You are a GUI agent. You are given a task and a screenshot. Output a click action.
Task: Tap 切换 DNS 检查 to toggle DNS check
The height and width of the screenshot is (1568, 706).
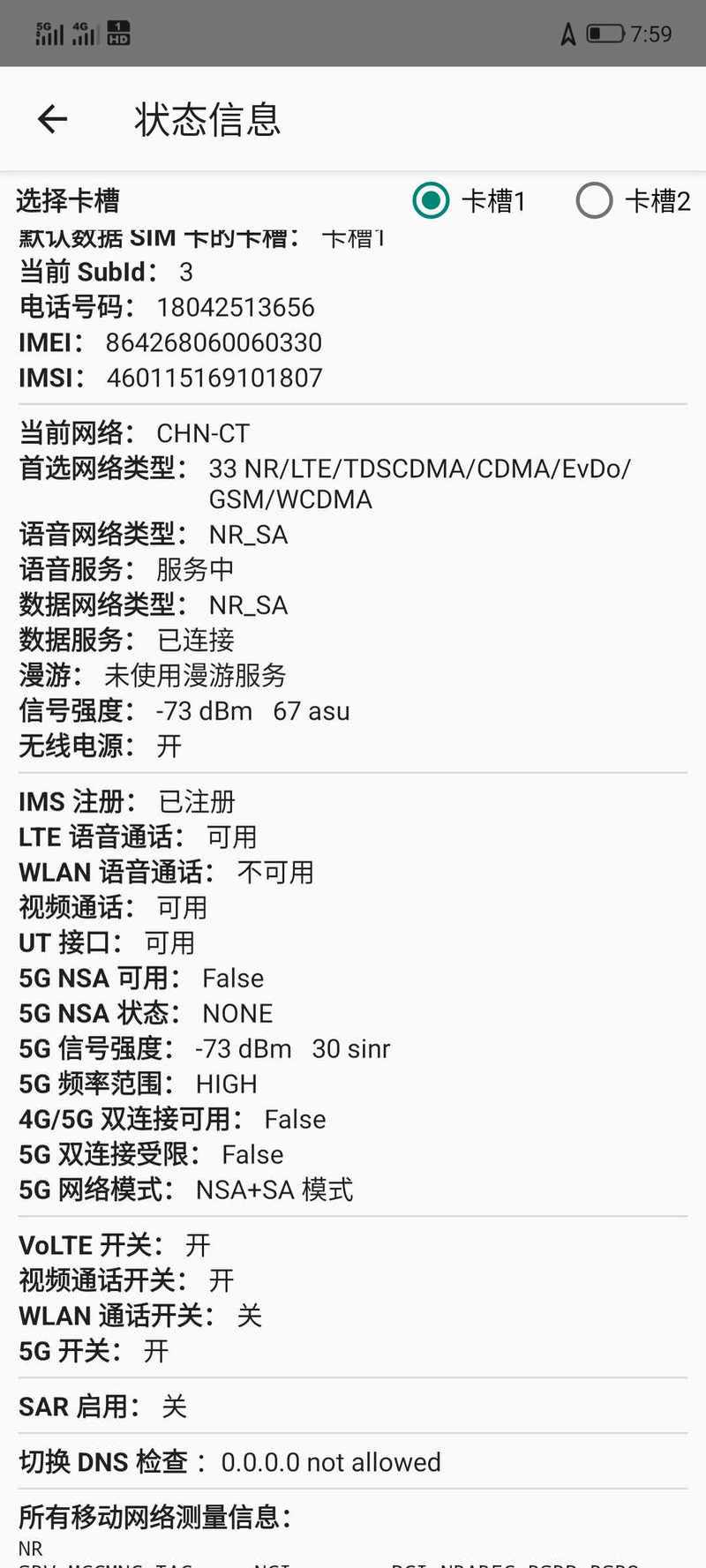[353, 1462]
